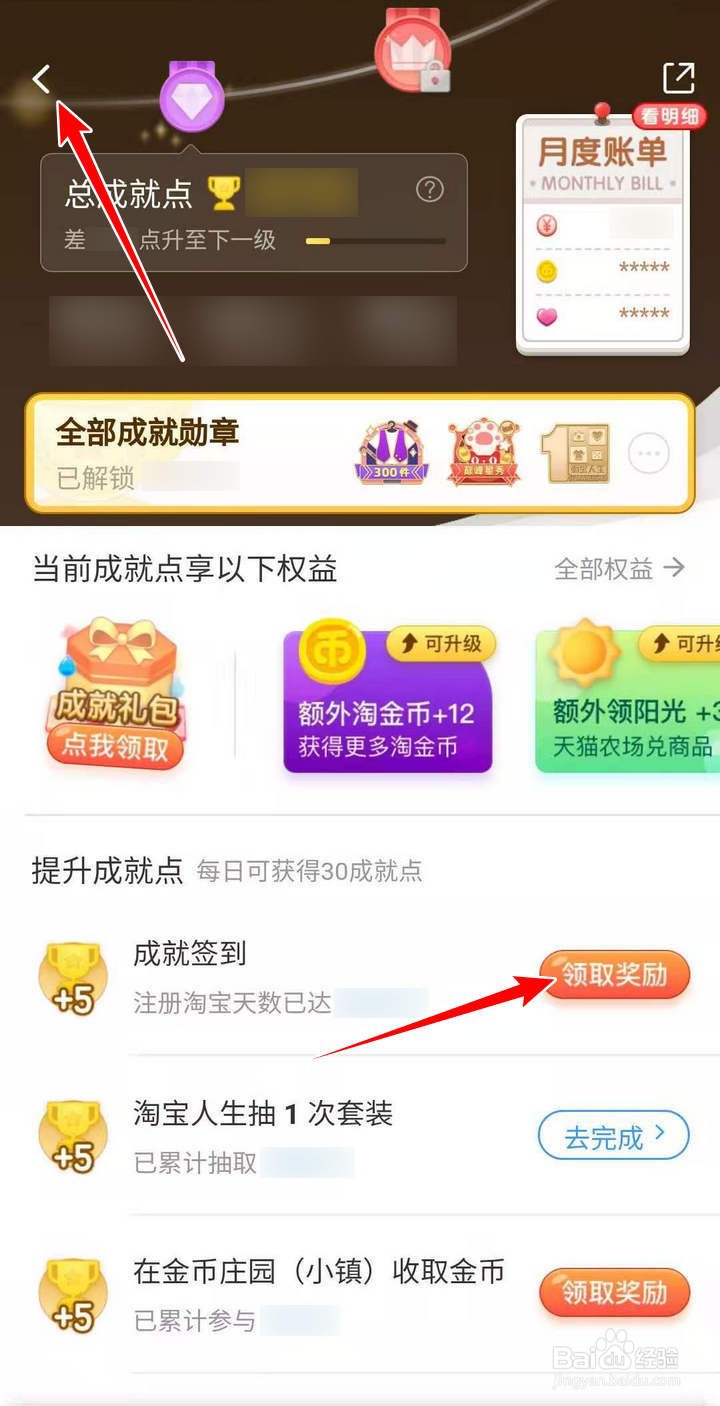Open 去完成 for 淘宝人生抽1次套装
The width and height of the screenshot is (720, 1406).
[x=612, y=1136]
